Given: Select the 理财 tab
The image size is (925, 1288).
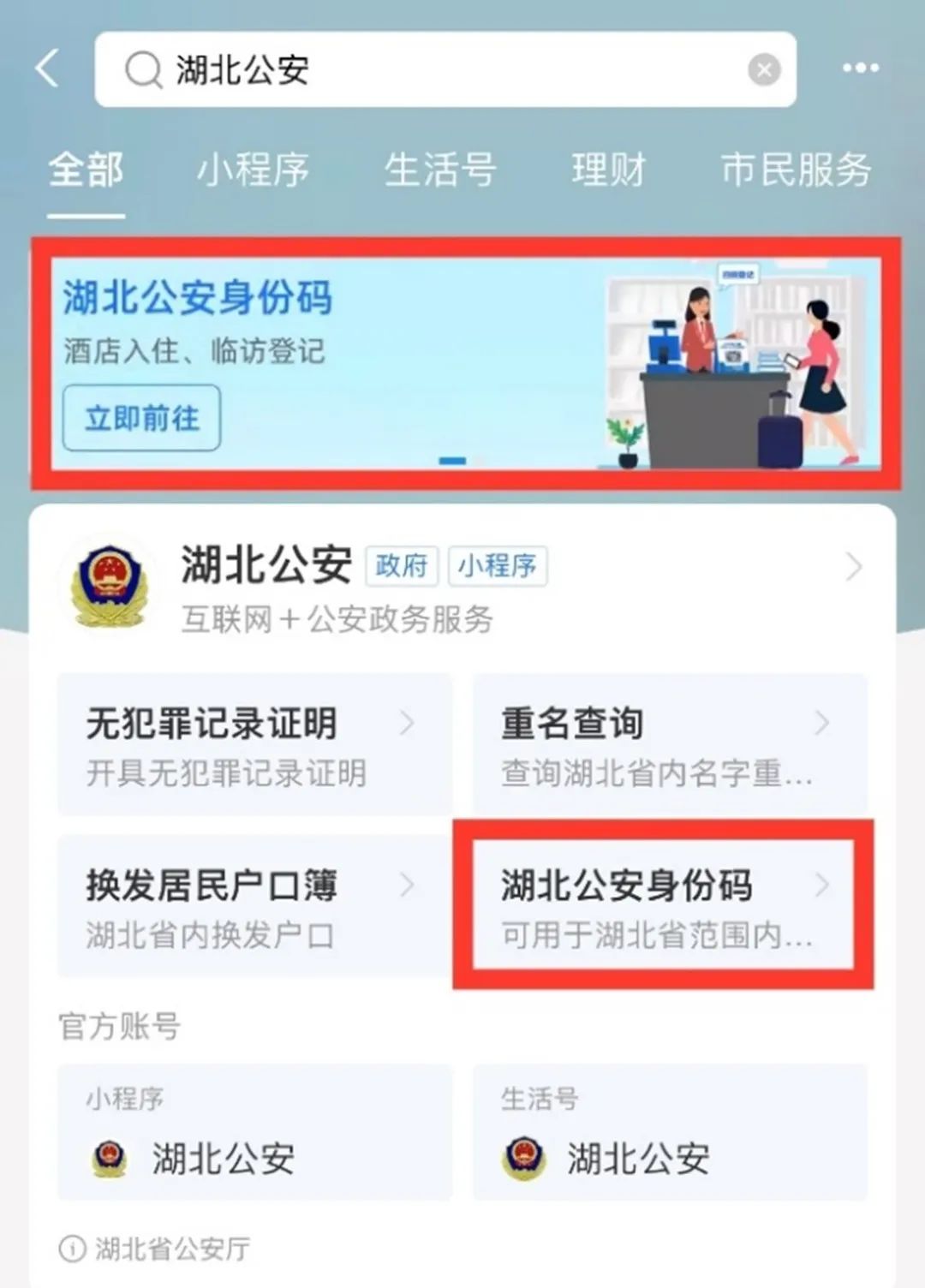Looking at the screenshot, I should coord(608,170).
